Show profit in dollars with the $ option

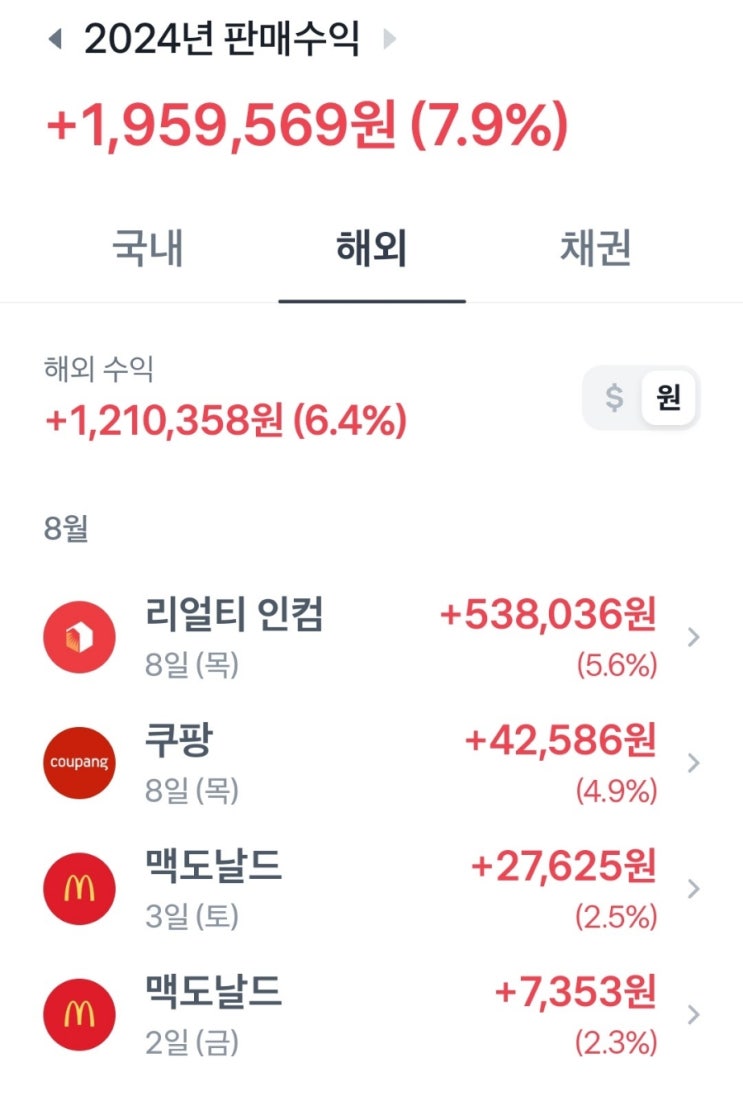coord(614,398)
